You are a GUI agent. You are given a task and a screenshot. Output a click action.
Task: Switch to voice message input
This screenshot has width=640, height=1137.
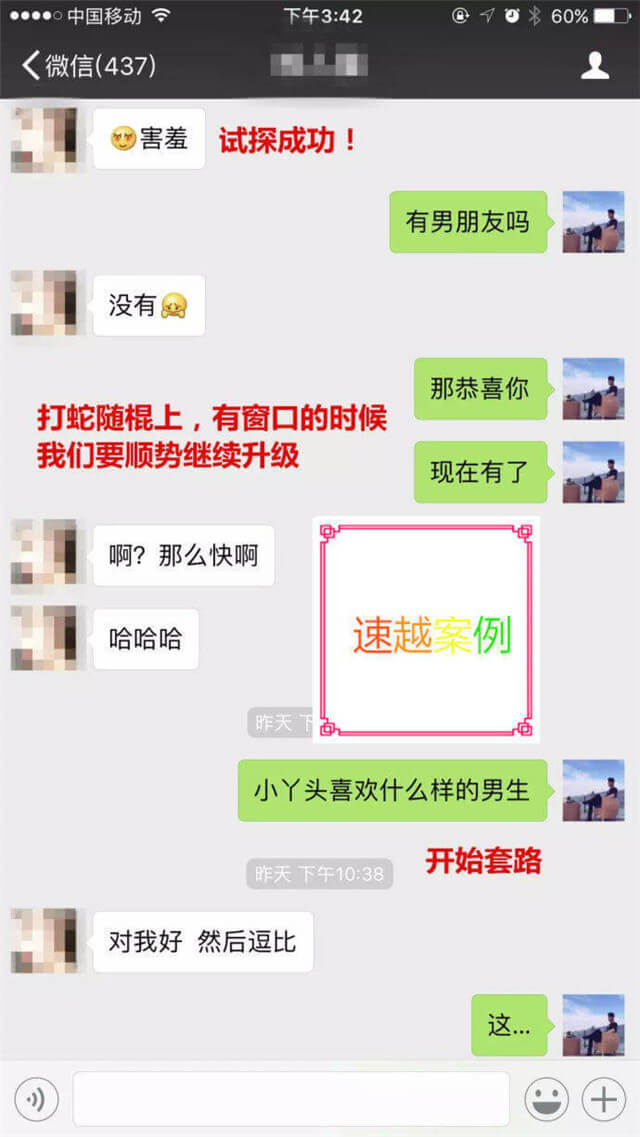(x=36, y=1100)
